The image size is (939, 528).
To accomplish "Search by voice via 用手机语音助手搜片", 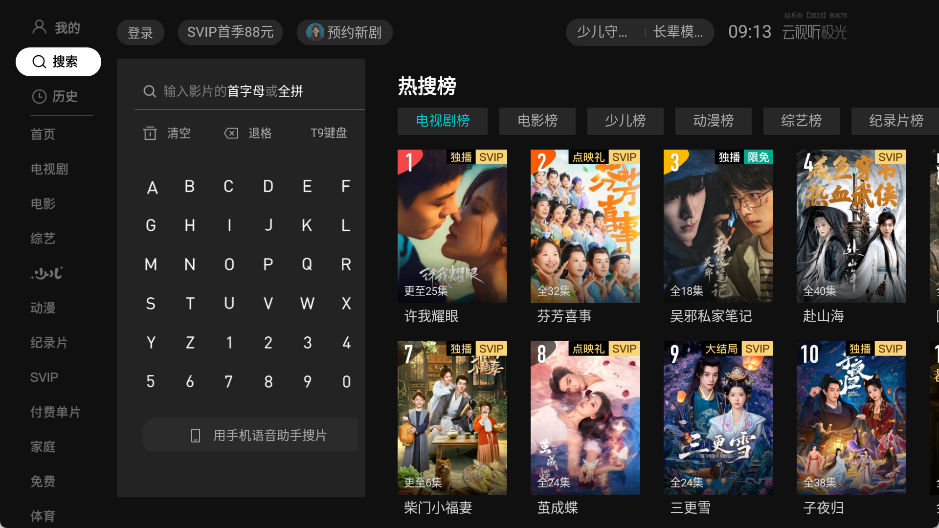I will (260, 435).
